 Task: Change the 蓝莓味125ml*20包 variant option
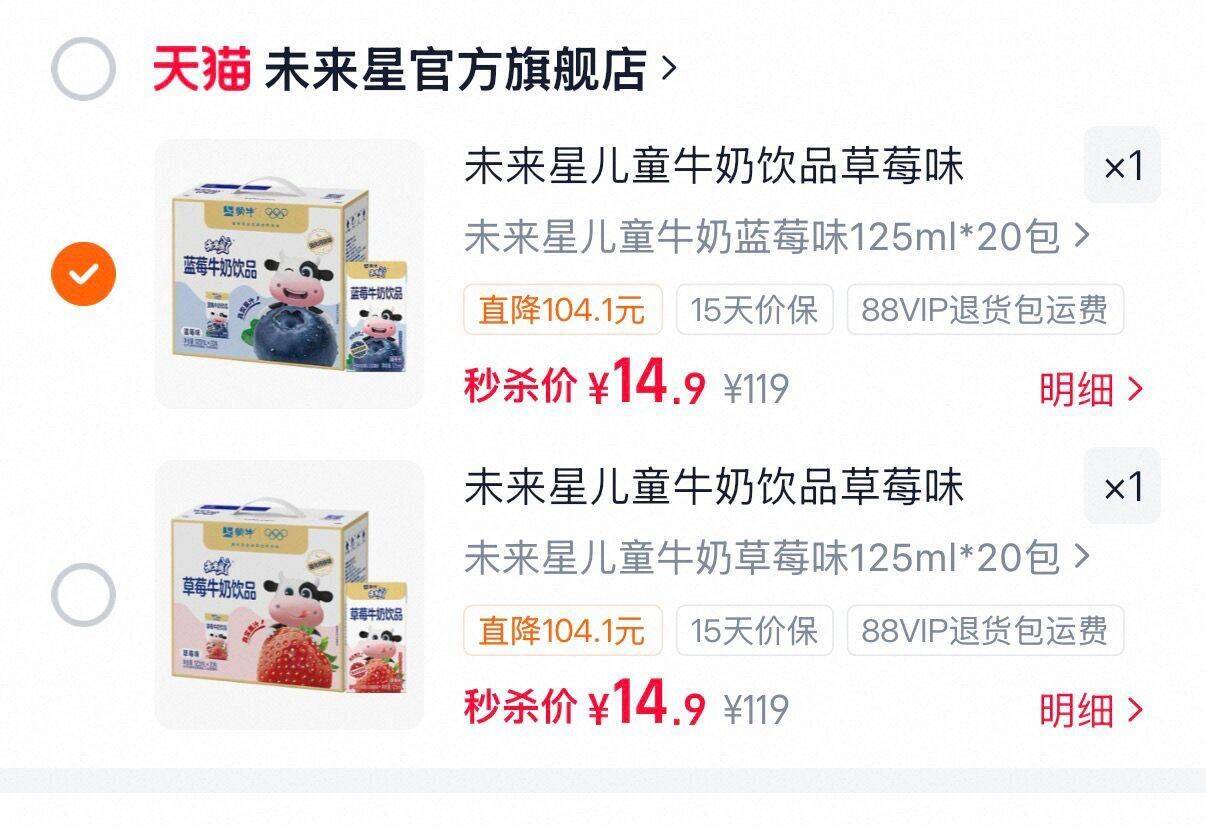[777, 237]
